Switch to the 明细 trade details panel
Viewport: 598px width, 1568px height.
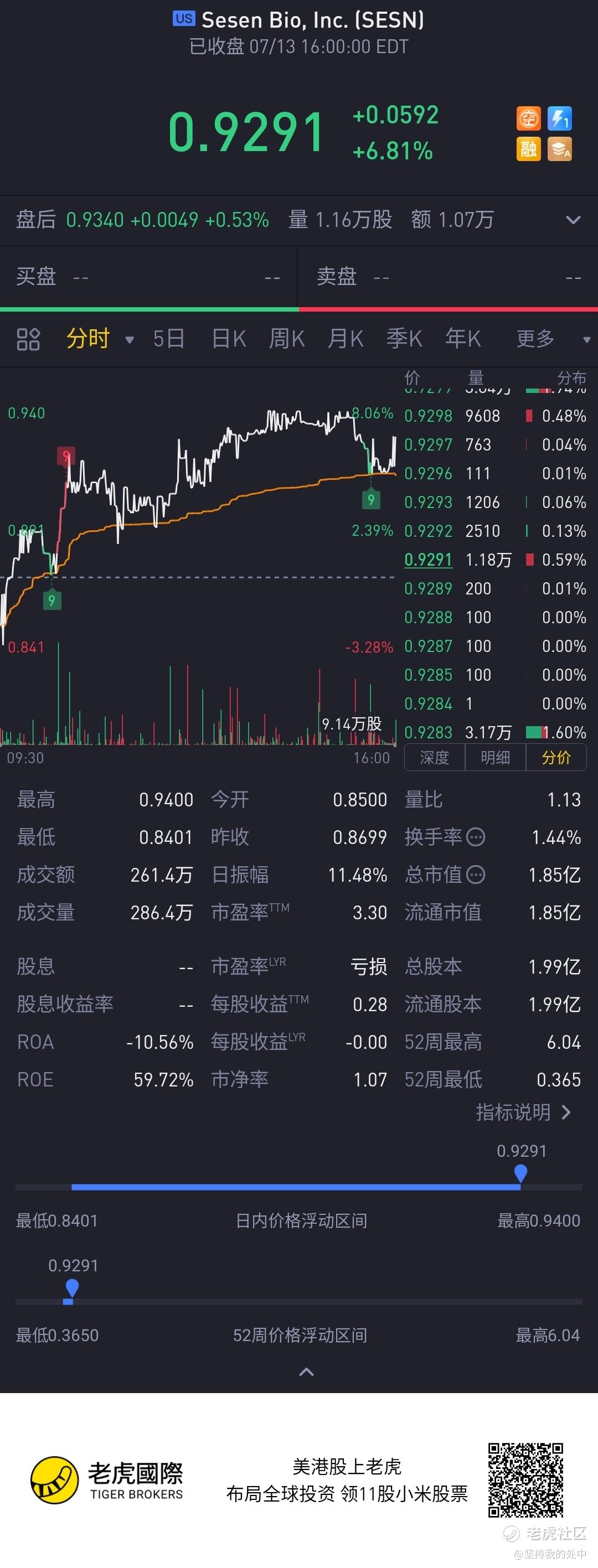click(x=495, y=757)
